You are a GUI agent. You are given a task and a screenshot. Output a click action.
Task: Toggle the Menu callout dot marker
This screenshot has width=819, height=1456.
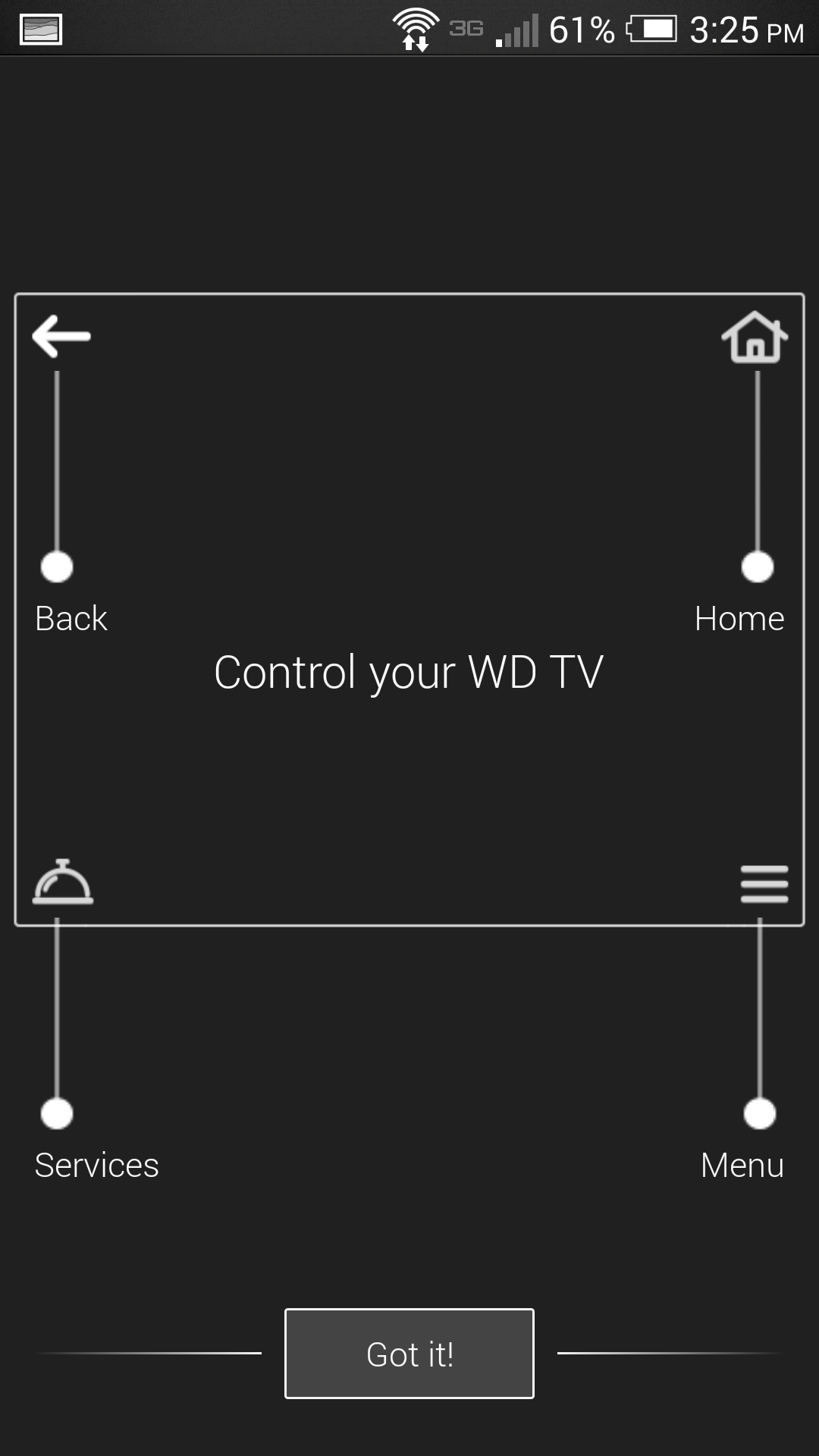[758, 1112]
